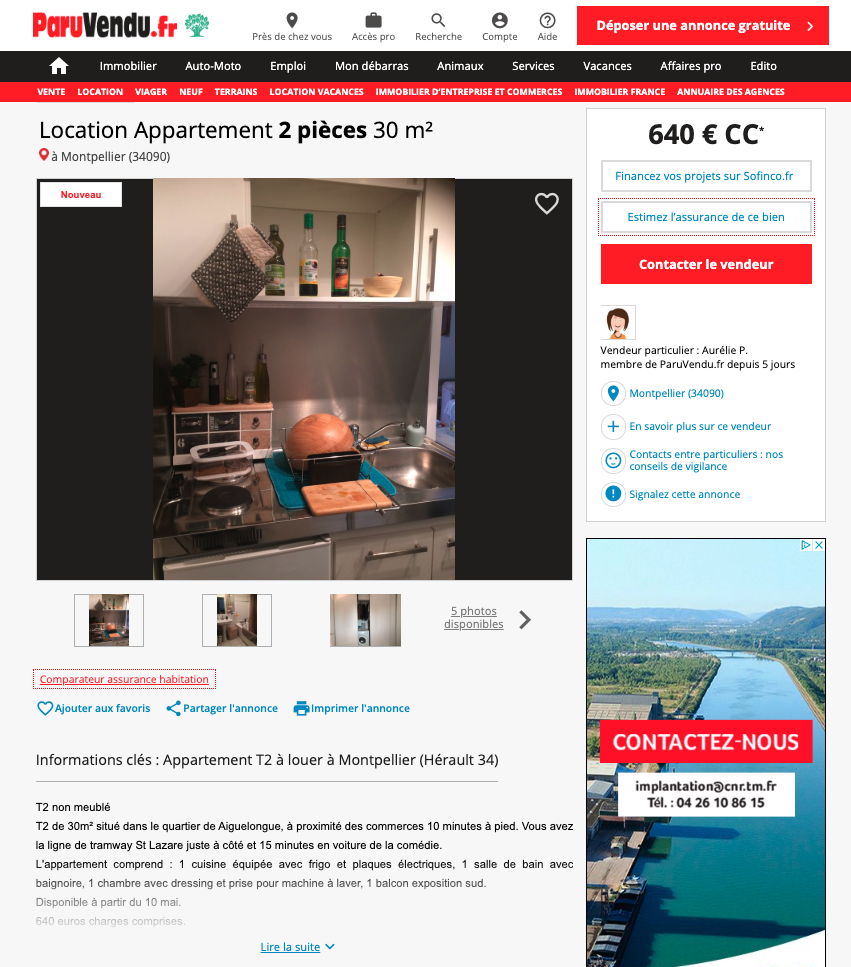Show next photos with the arrow chevron
Screen dimensions: 851x967
[x=525, y=620]
